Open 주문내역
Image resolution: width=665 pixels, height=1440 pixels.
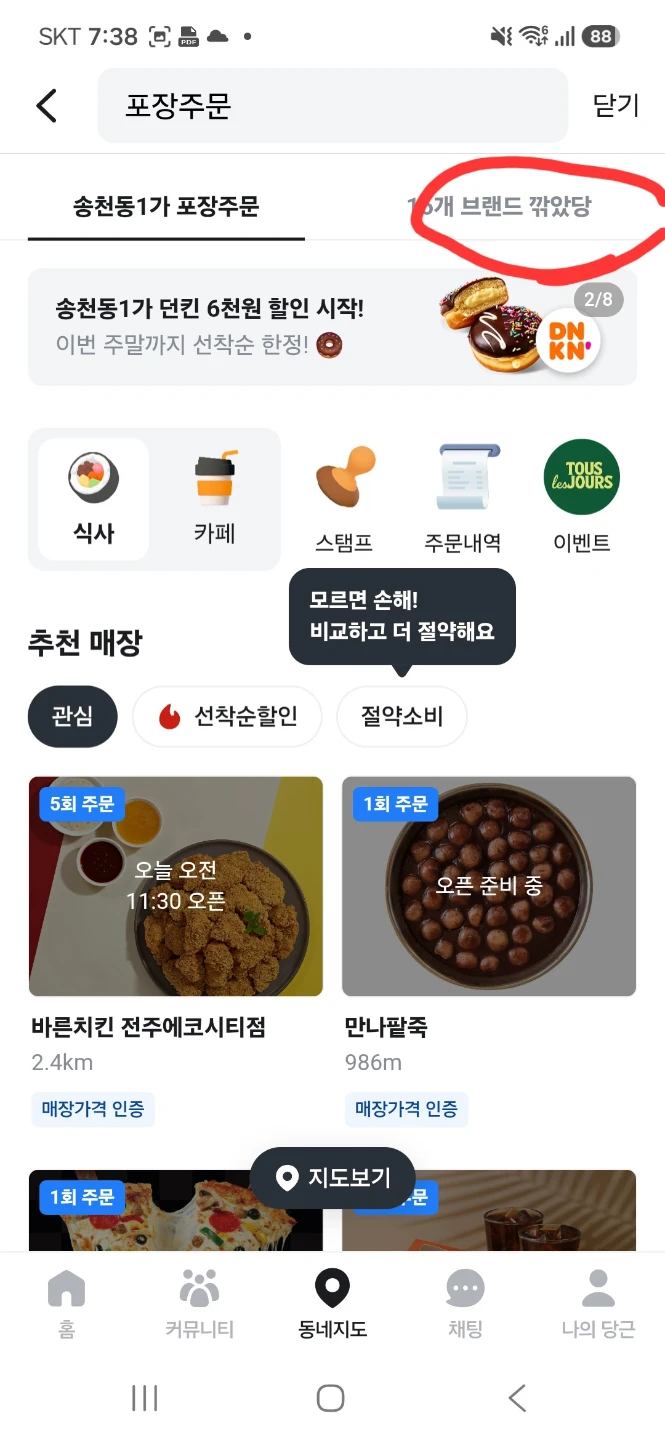click(x=462, y=499)
